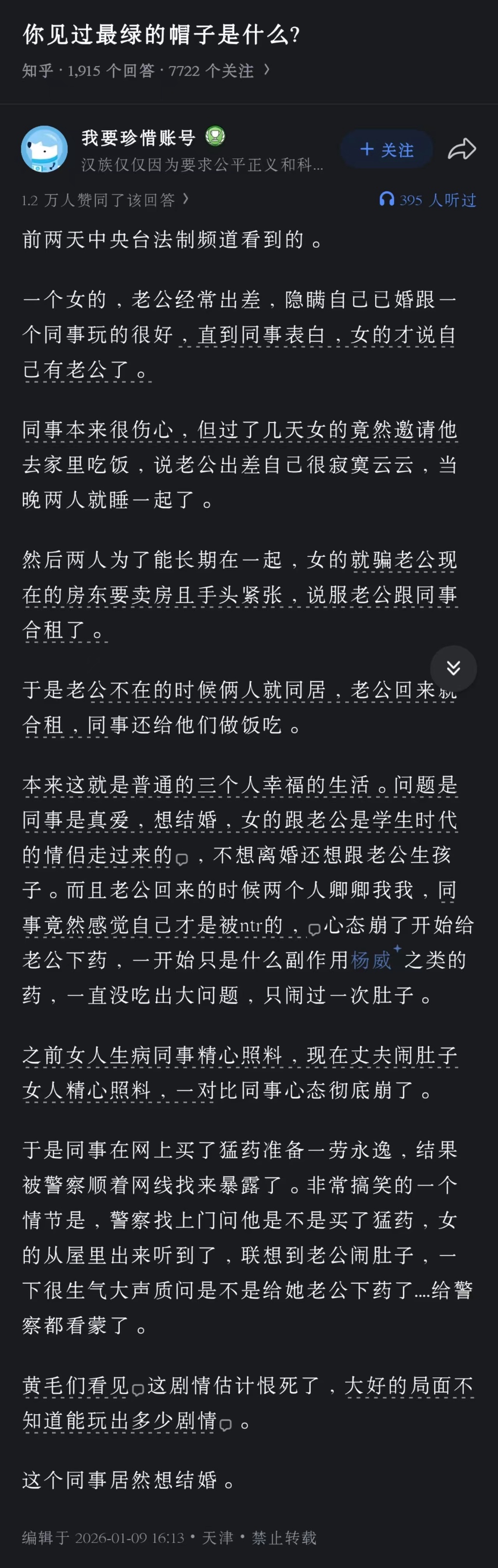This screenshot has width=498, height=1568.
Task: Open the author's profile avatar
Action: [x=44, y=149]
